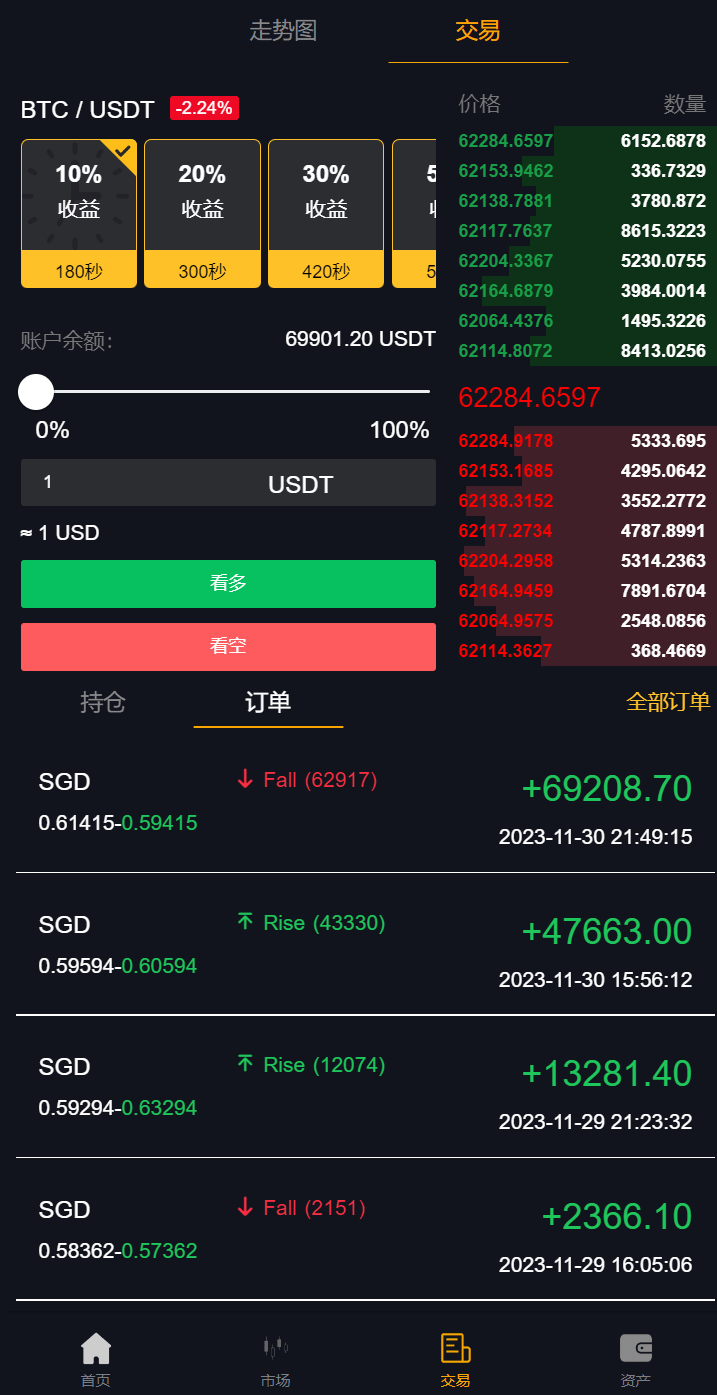Choose the 20% 收益 300秒 option

(x=202, y=213)
